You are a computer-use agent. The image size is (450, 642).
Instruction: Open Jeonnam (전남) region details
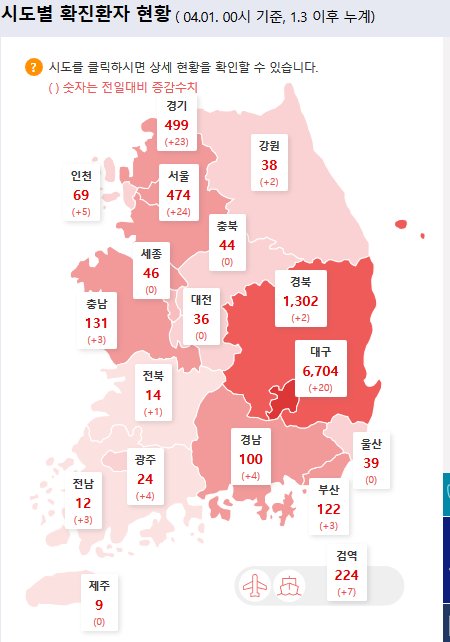[83, 500]
